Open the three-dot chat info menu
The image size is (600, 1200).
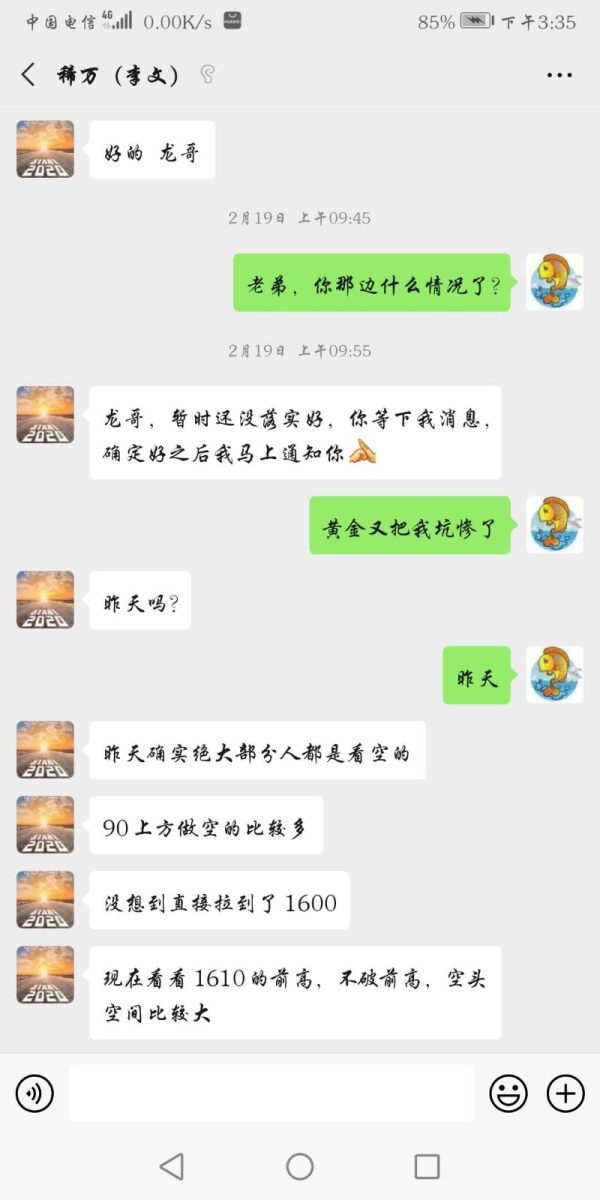(559, 75)
